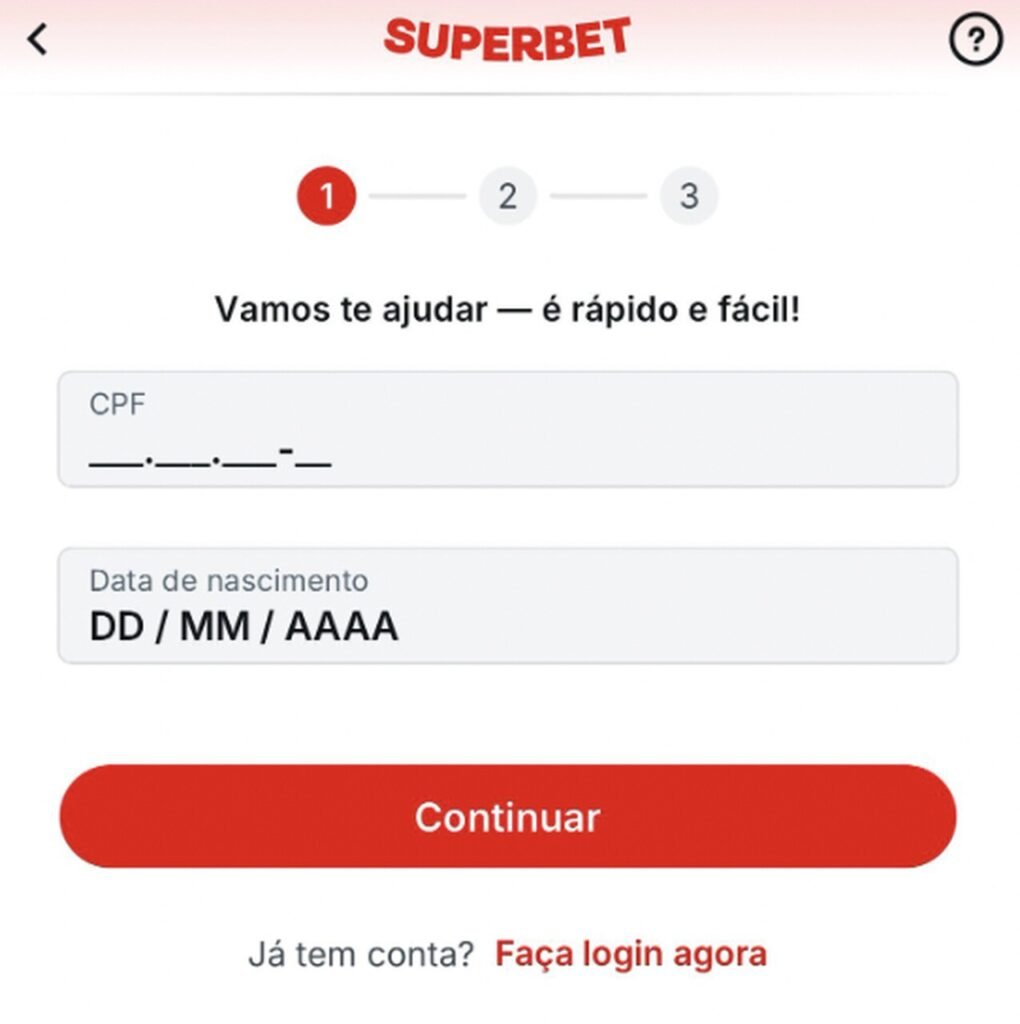The width and height of the screenshot is (1020, 1024).
Task: Select step 1 circle in the progress indicator
Action: [326, 196]
